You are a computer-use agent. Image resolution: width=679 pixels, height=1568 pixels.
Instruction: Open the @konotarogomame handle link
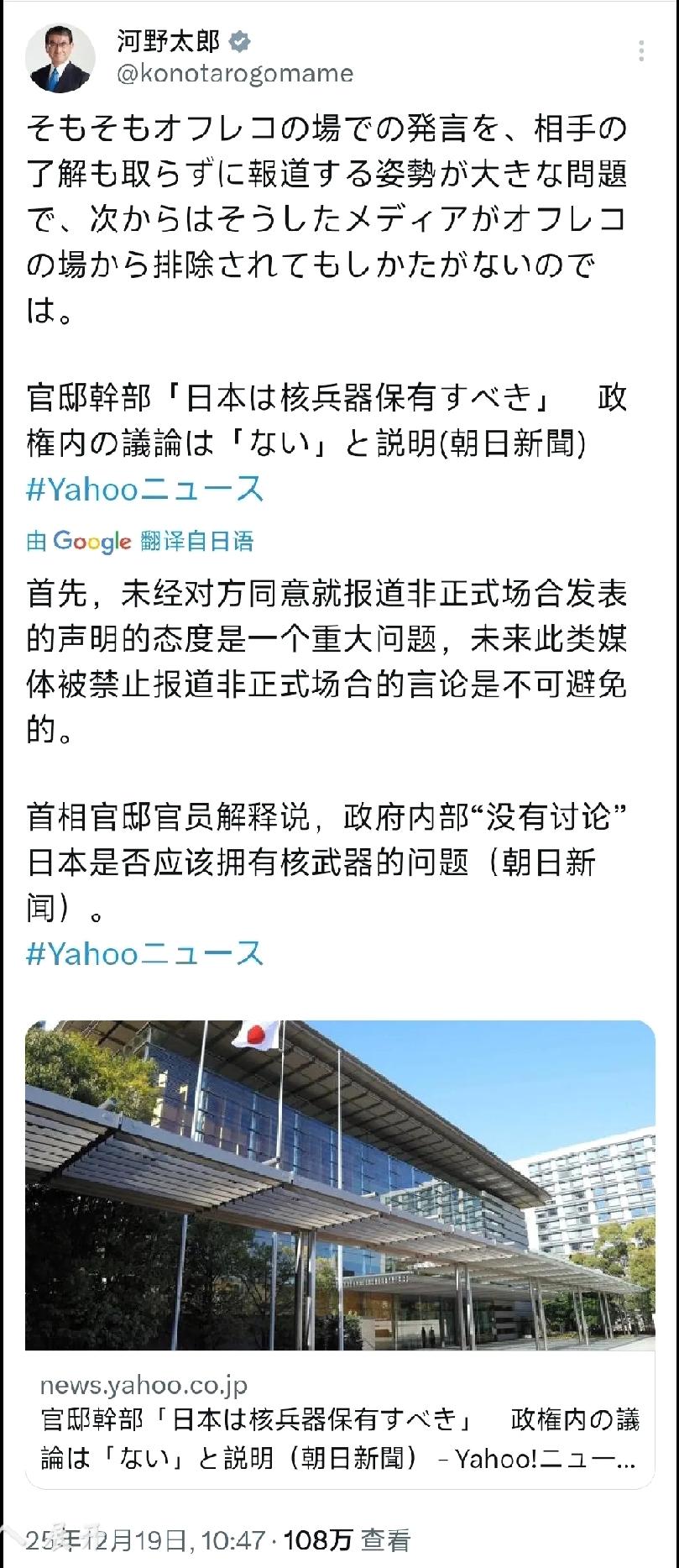pos(229,74)
